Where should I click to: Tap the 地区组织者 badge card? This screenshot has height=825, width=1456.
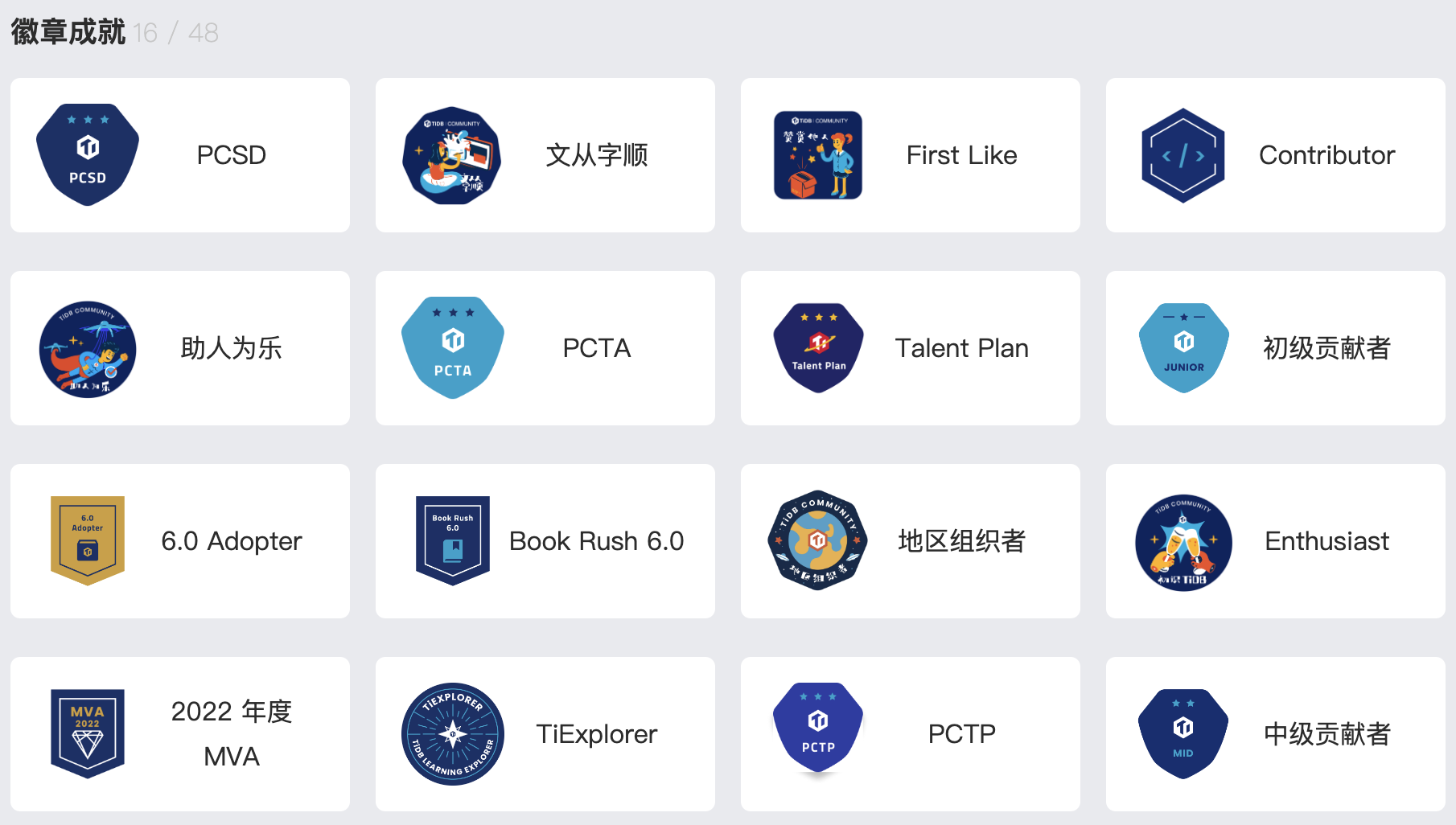[x=910, y=541]
